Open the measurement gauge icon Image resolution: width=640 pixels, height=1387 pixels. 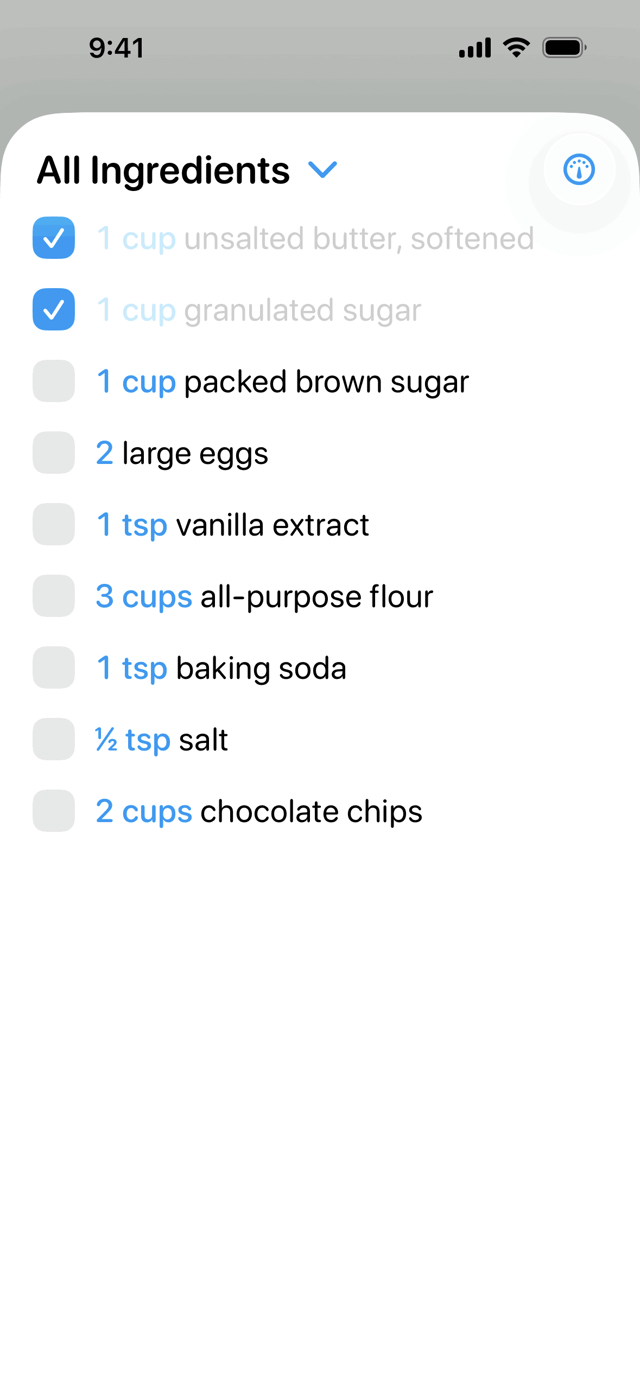coord(579,170)
